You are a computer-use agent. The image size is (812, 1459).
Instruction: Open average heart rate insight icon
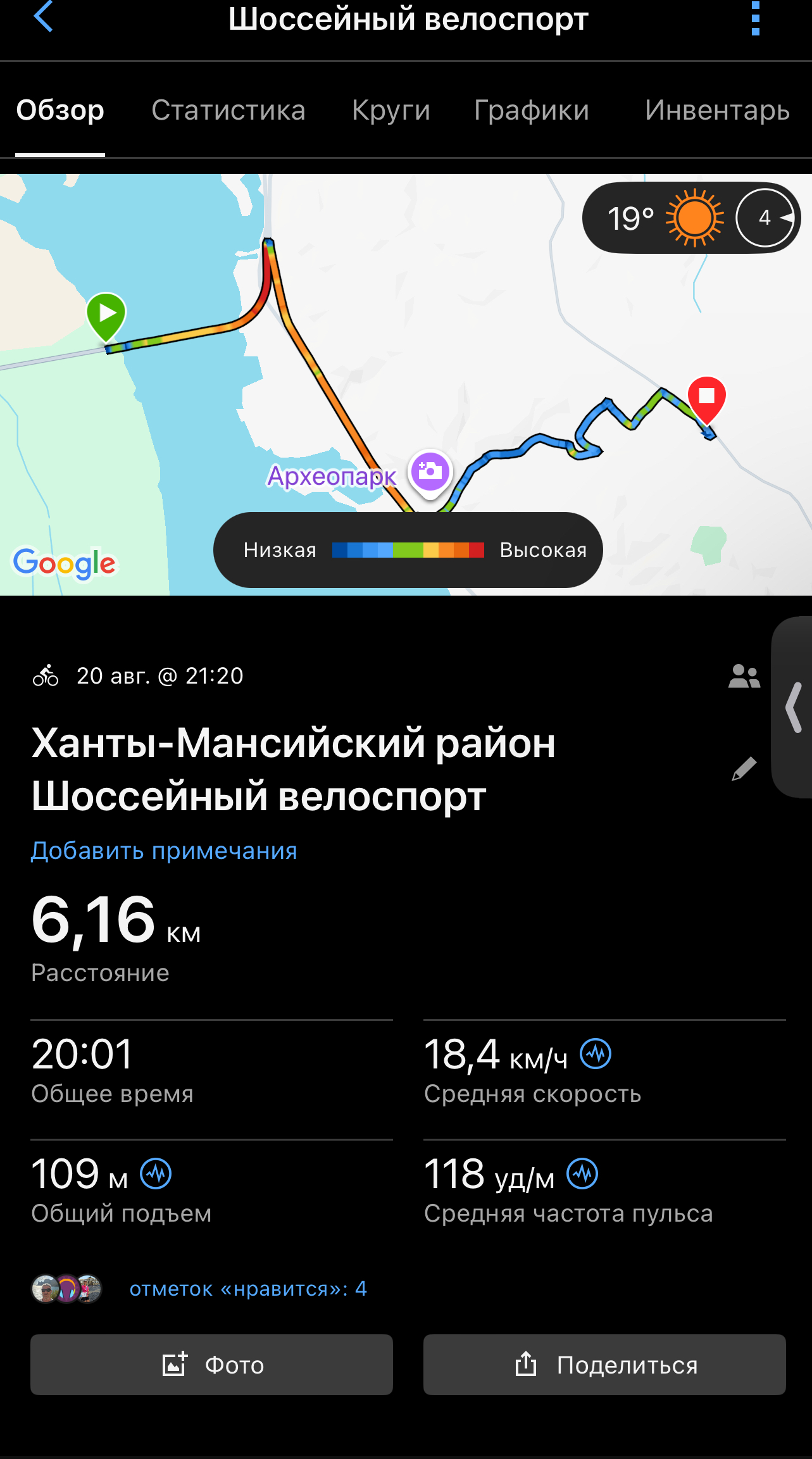[x=582, y=1174]
